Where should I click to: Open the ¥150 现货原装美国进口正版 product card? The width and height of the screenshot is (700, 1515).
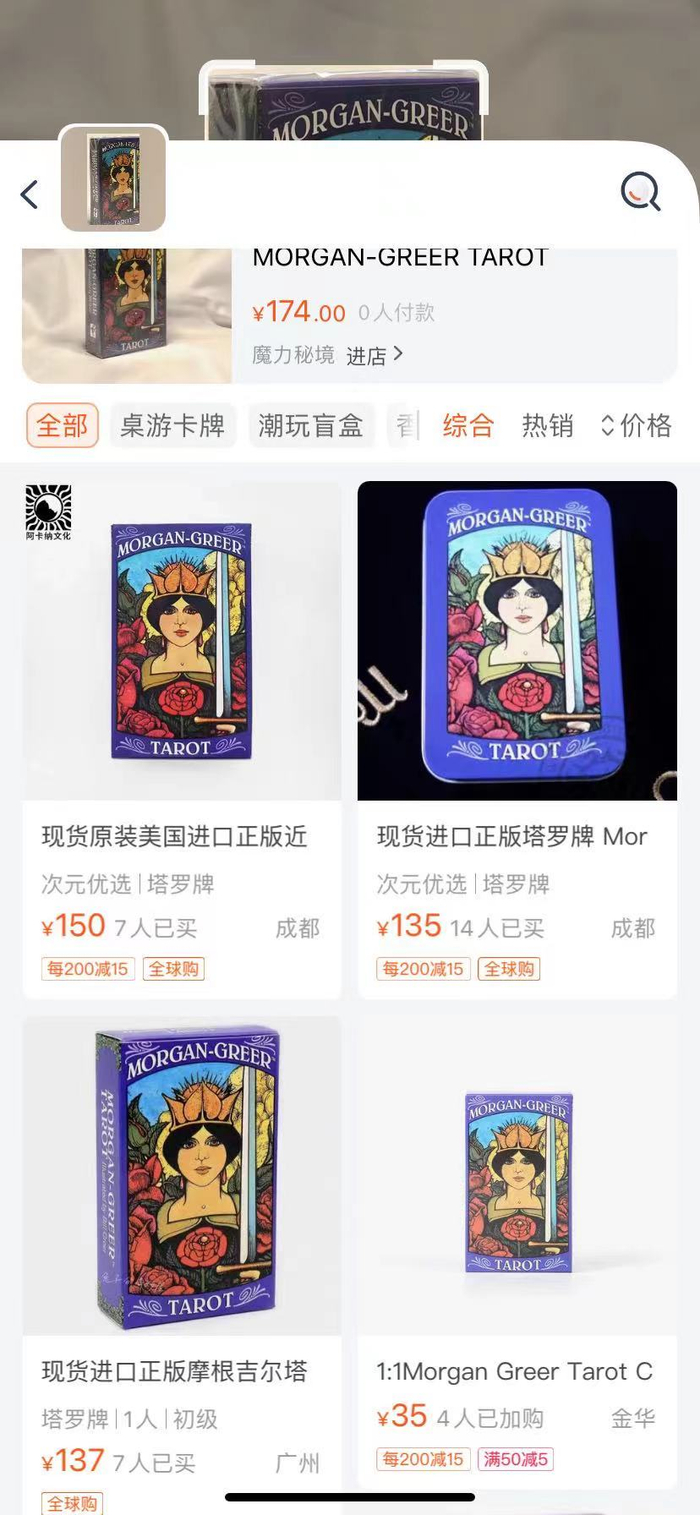click(182, 738)
